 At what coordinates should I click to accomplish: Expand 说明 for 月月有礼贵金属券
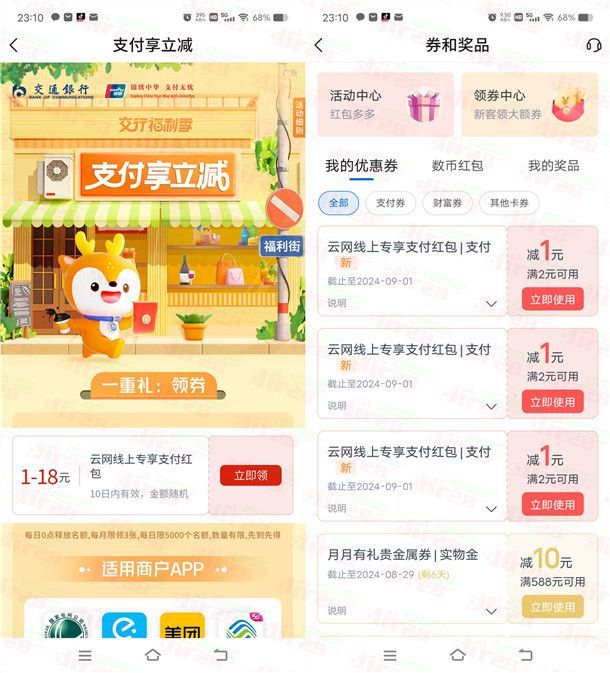click(491, 610)
